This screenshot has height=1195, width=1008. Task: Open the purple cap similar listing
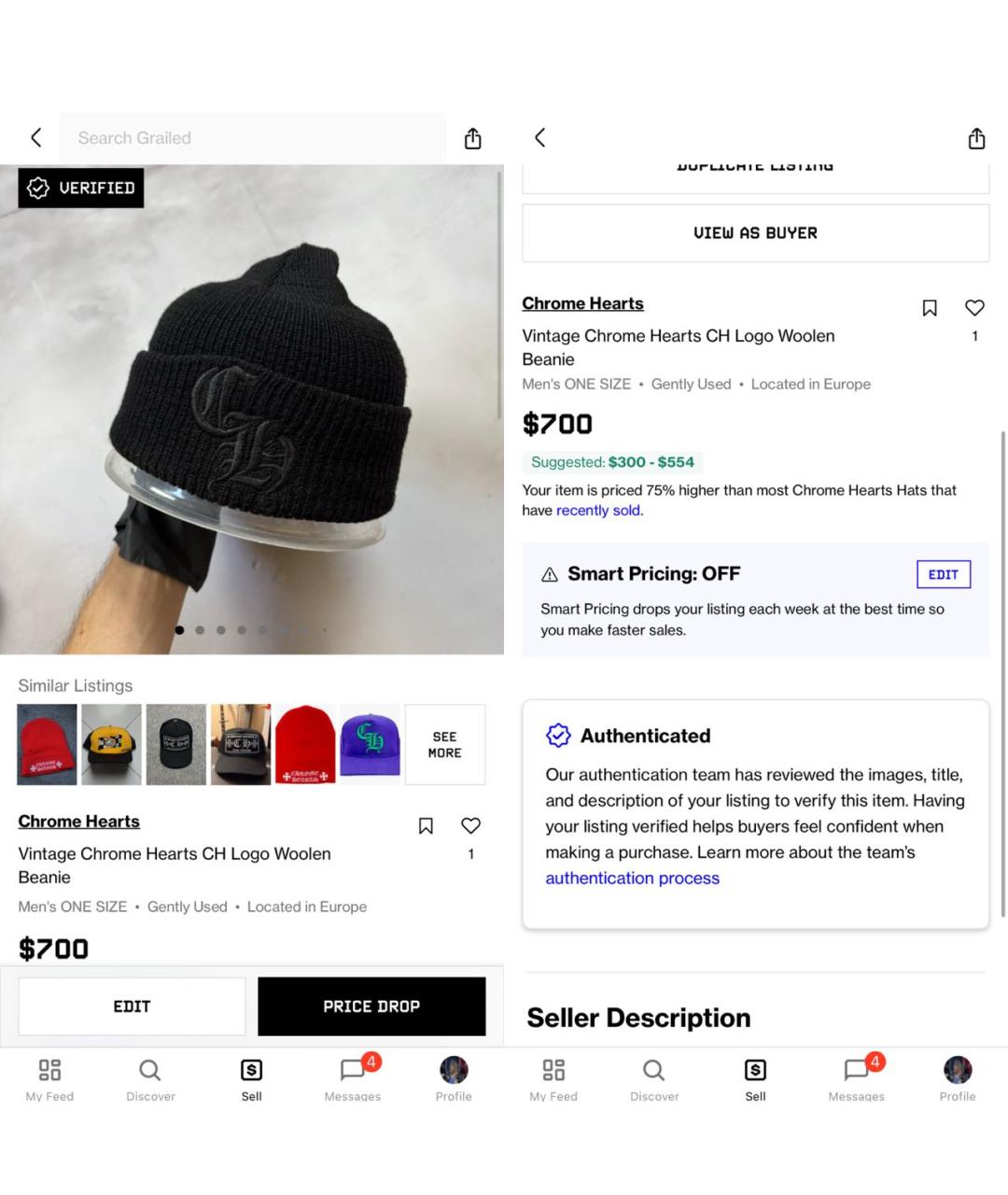point(371,745)
